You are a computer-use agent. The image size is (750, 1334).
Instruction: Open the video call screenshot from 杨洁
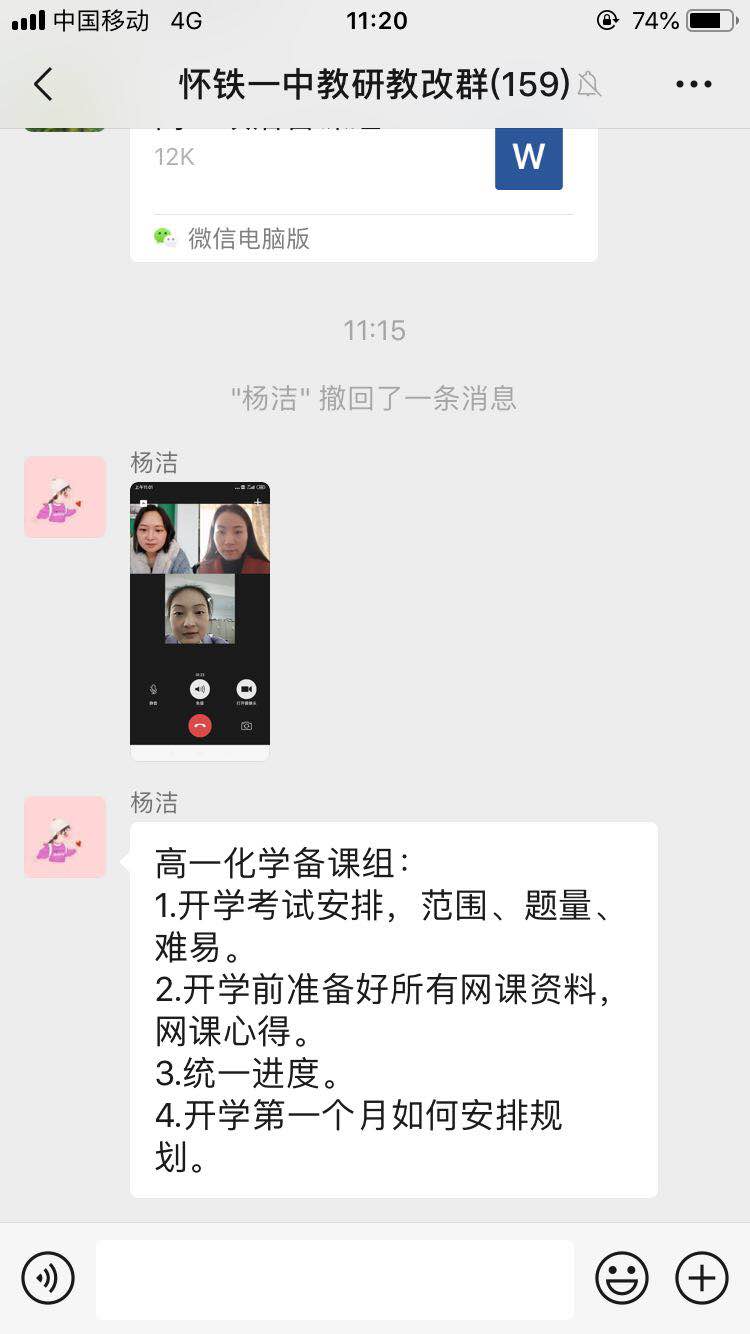pos(200,620)
